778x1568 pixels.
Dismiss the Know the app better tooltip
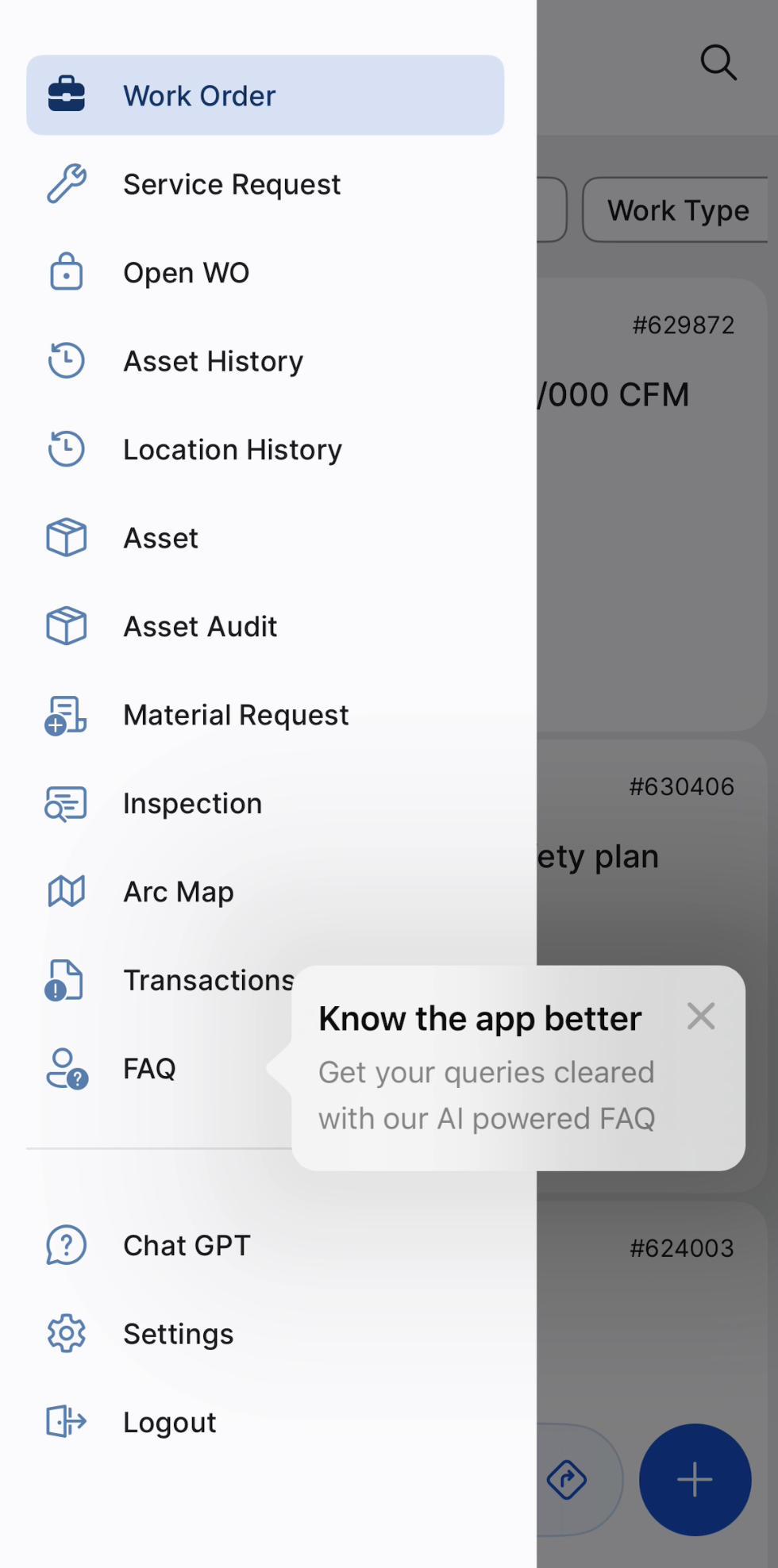[701, 1016]
